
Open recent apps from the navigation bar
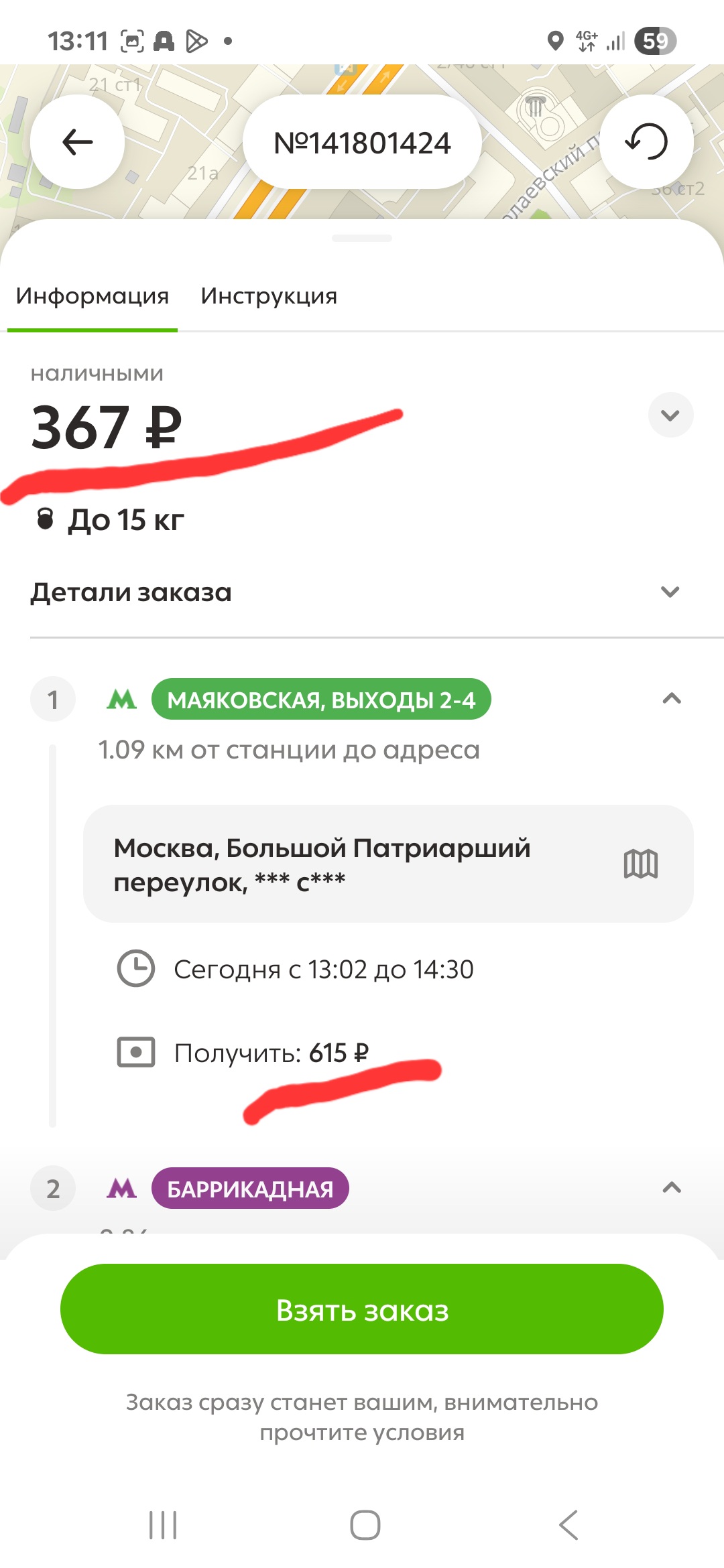(x=163, y=1526)
